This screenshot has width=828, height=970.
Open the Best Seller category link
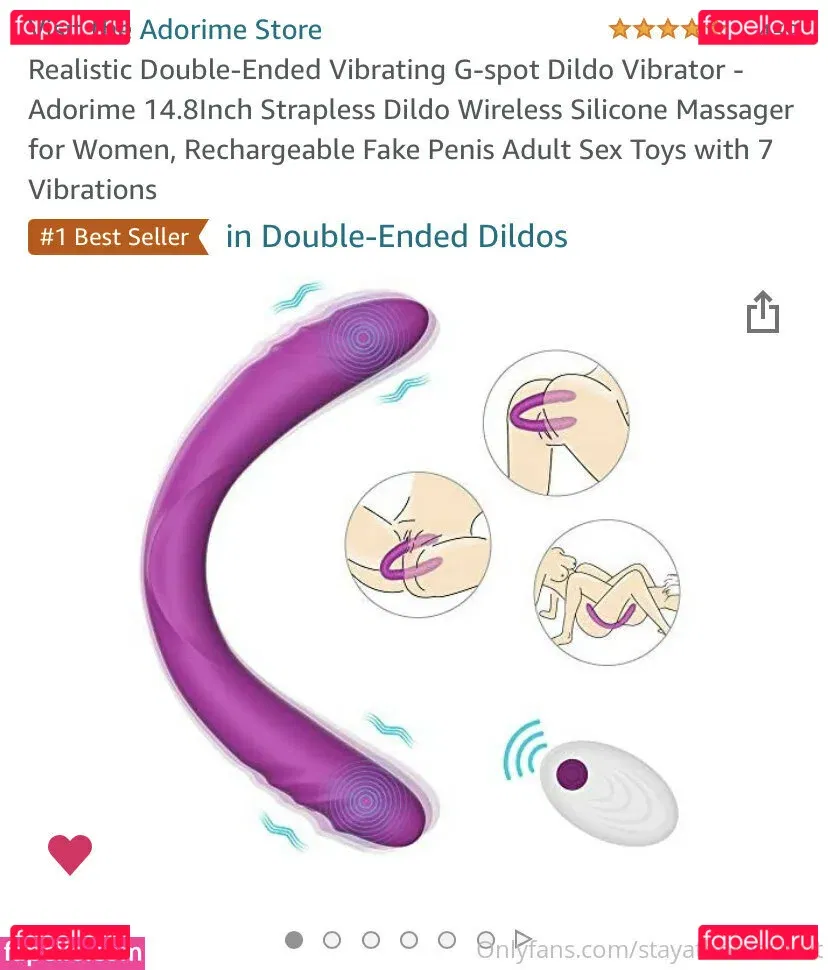pos(396,237)
